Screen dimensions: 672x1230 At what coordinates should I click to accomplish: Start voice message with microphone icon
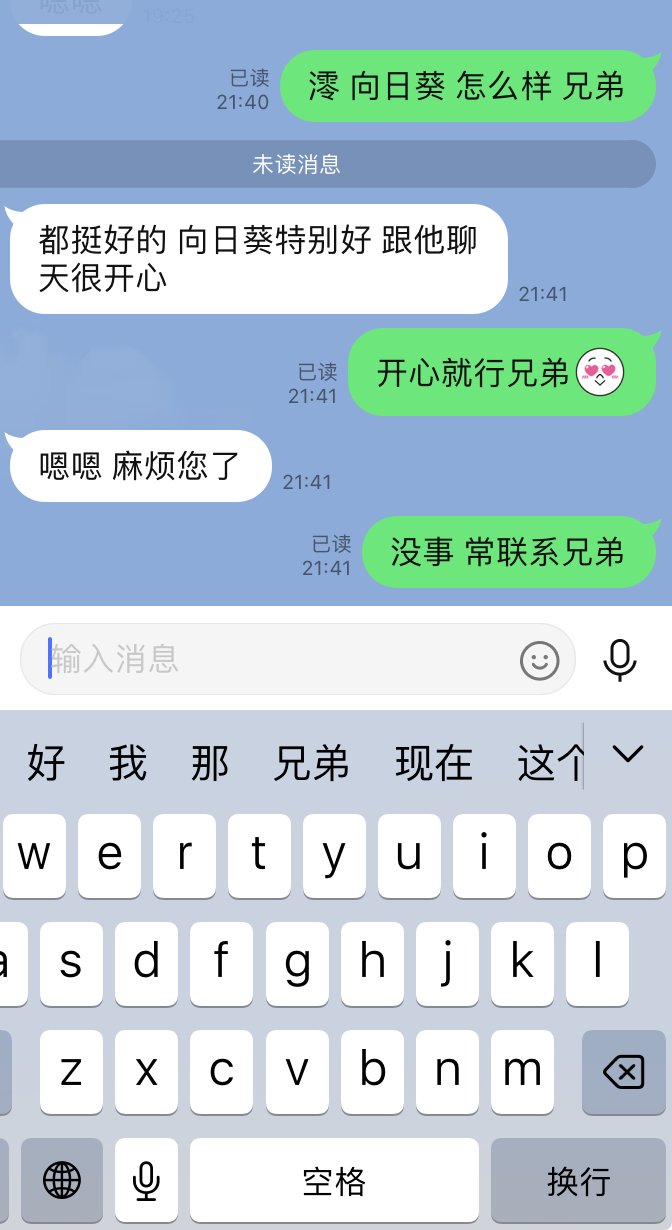pos(620,660)
